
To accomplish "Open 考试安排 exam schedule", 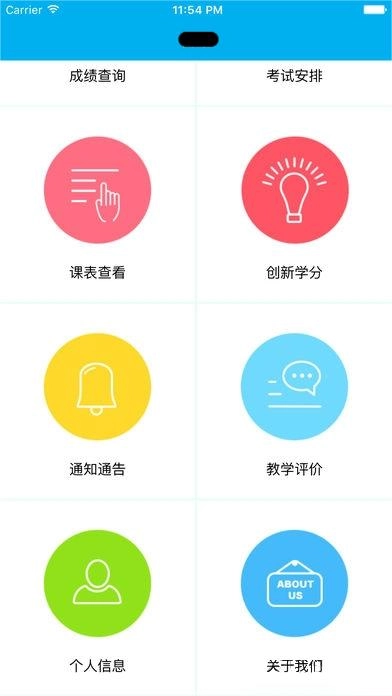I will click(294, 76).
